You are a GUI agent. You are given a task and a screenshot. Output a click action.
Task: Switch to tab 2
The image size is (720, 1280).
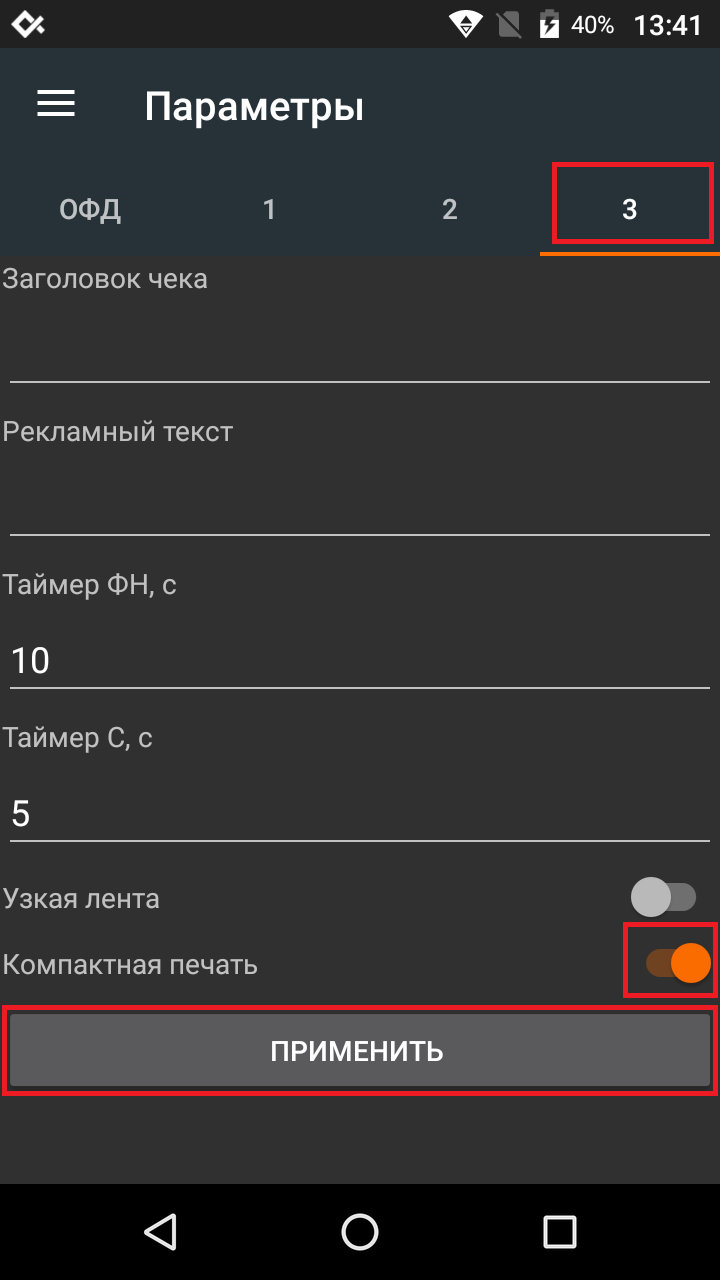point(449,210)
